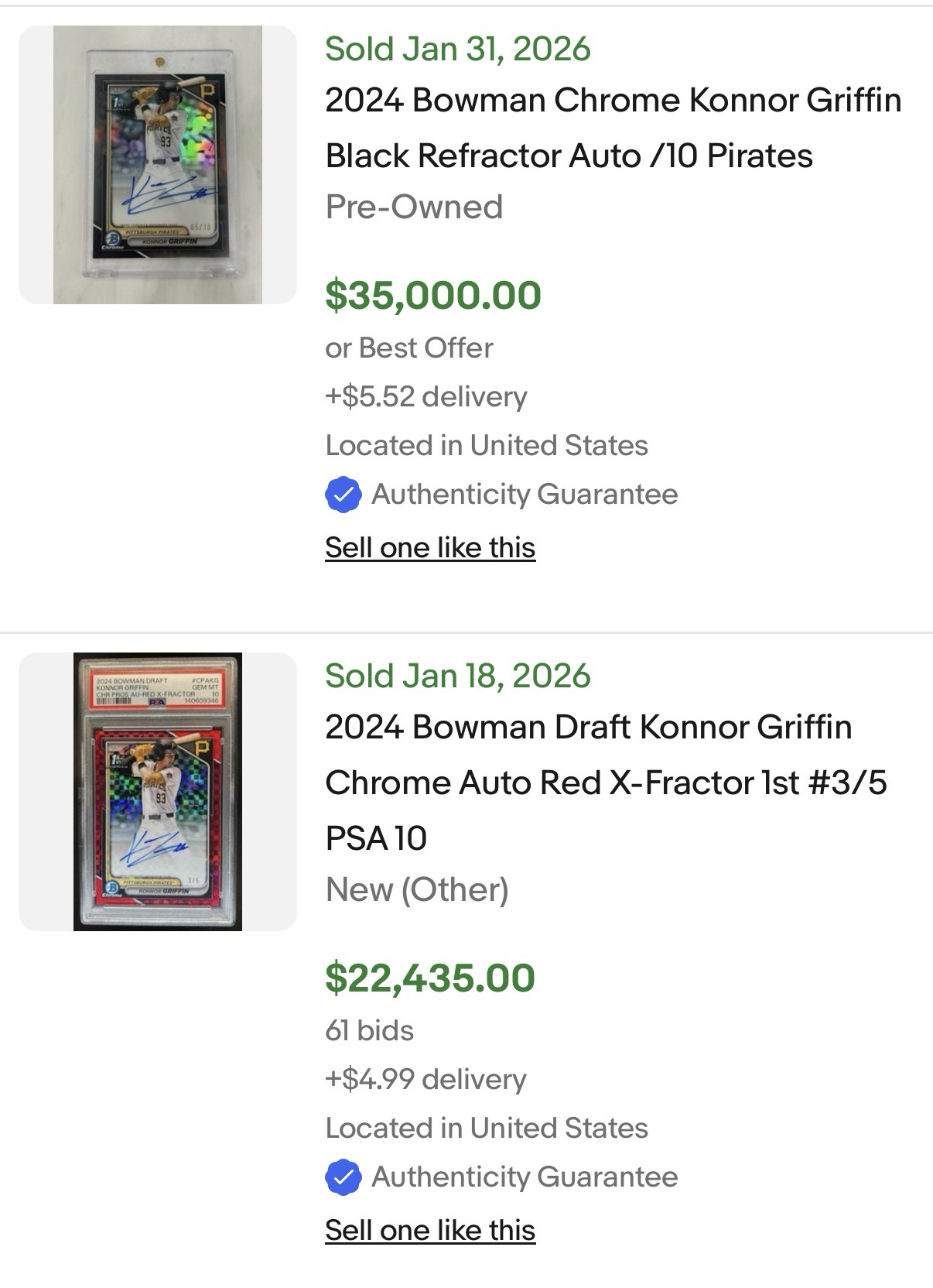The width and height of the screenshot is (933, 1288).
Task: Open the Konnor Griffin Black Refractor listing title
Action: click(x=613, y=128)
